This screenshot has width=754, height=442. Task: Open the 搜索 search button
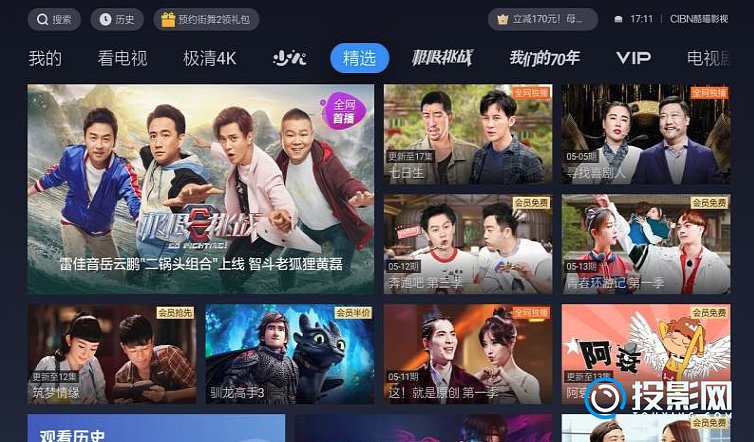point(54,19)
